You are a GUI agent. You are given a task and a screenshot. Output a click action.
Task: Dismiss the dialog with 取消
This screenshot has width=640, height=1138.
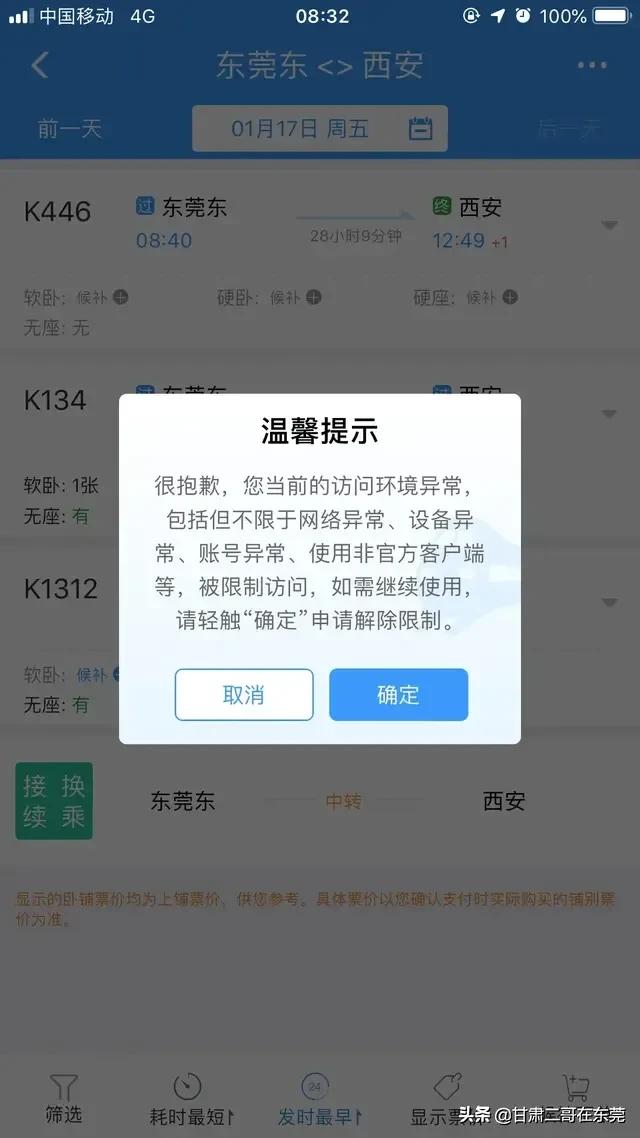click(x=244, y=695)
